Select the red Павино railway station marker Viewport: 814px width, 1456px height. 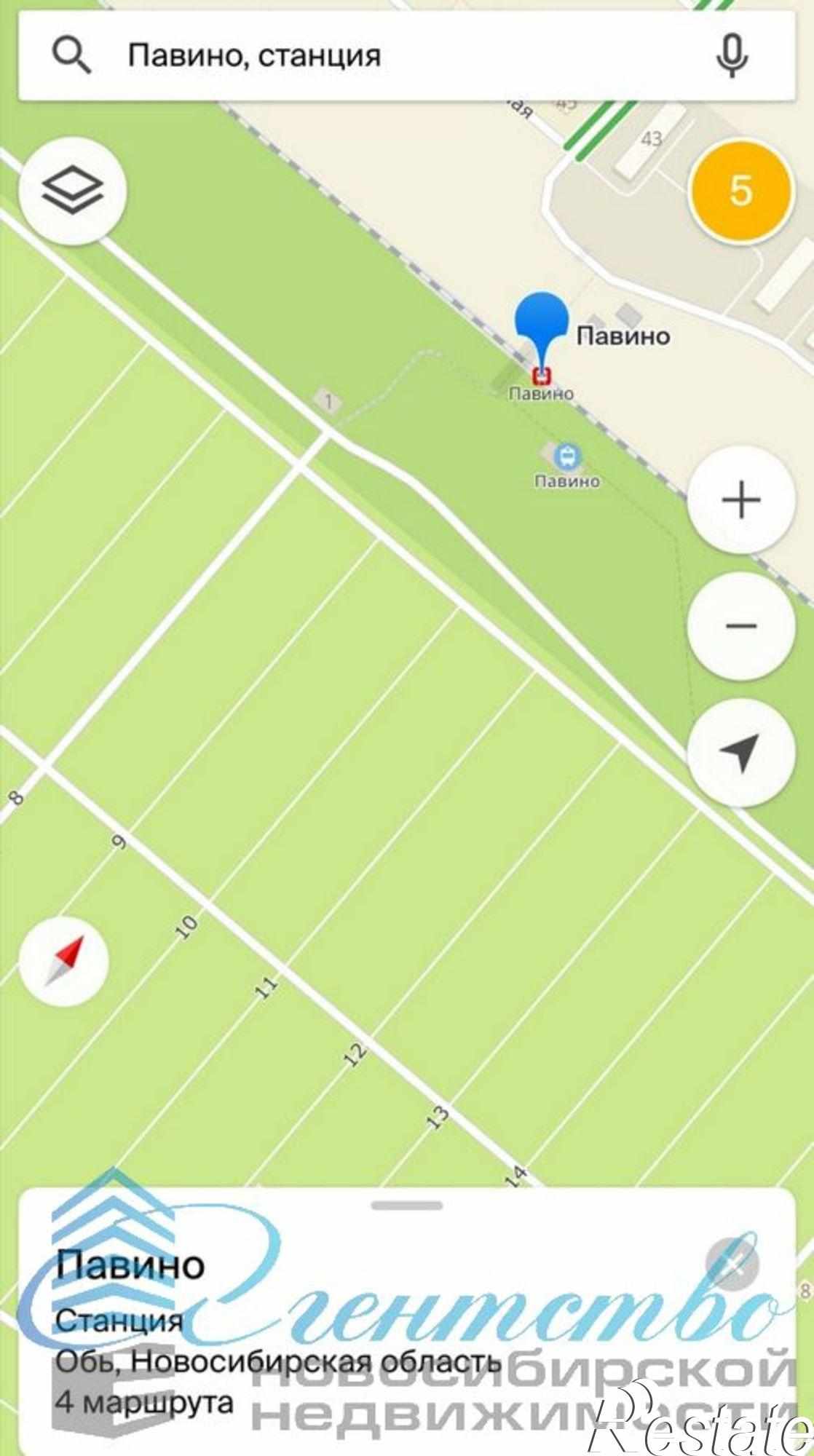click(541, 376)
